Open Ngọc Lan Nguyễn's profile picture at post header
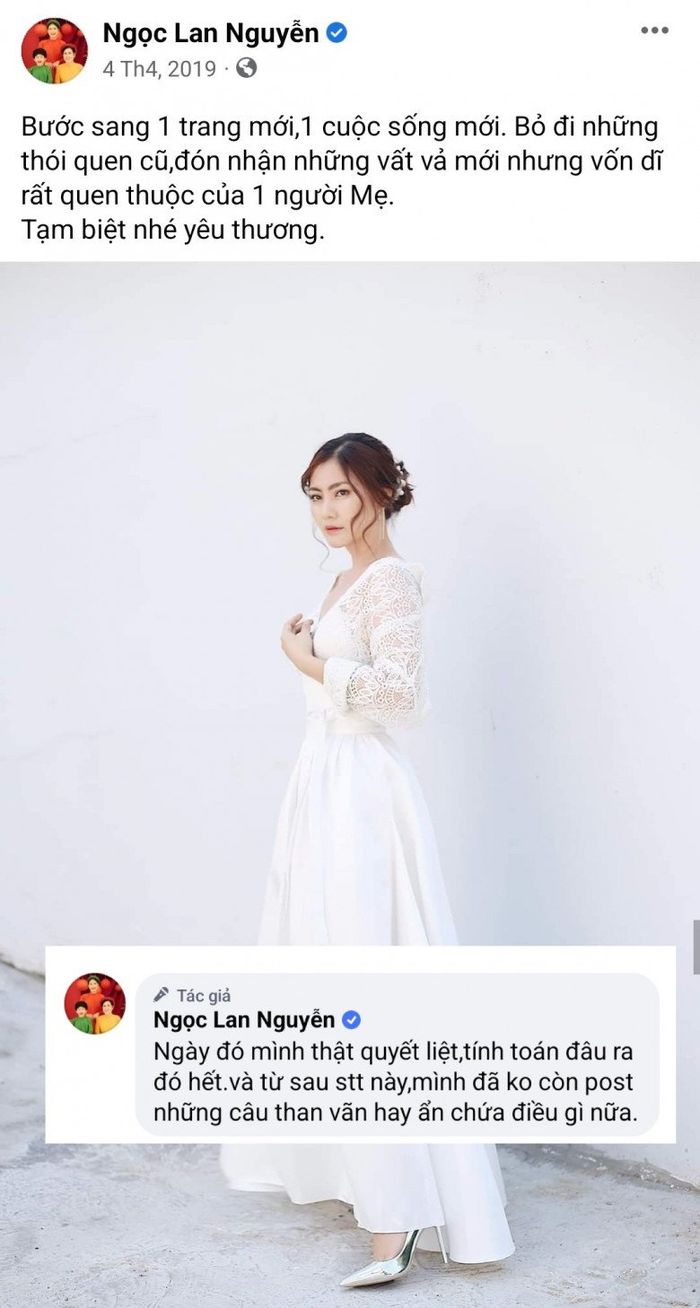This screenshot has width=700, height=1308. (54, 50)
